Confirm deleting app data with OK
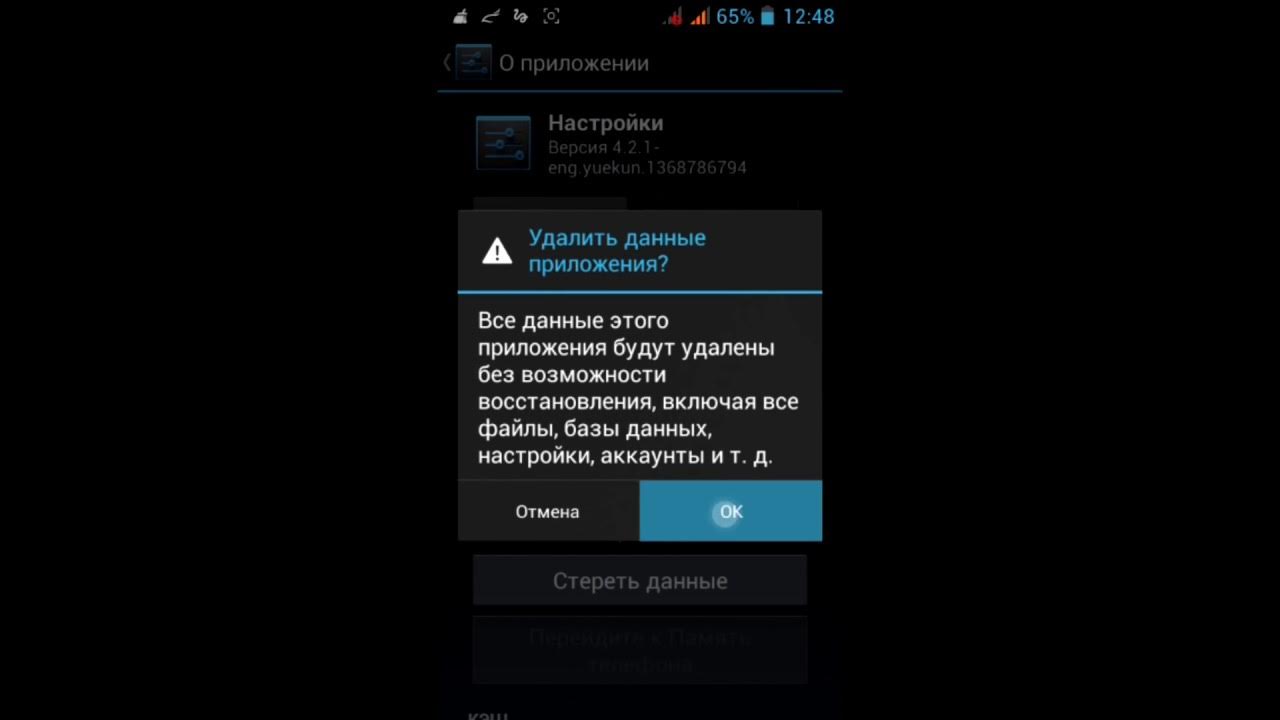Viewport: 1280px width, 720px height. pos(730,511)
